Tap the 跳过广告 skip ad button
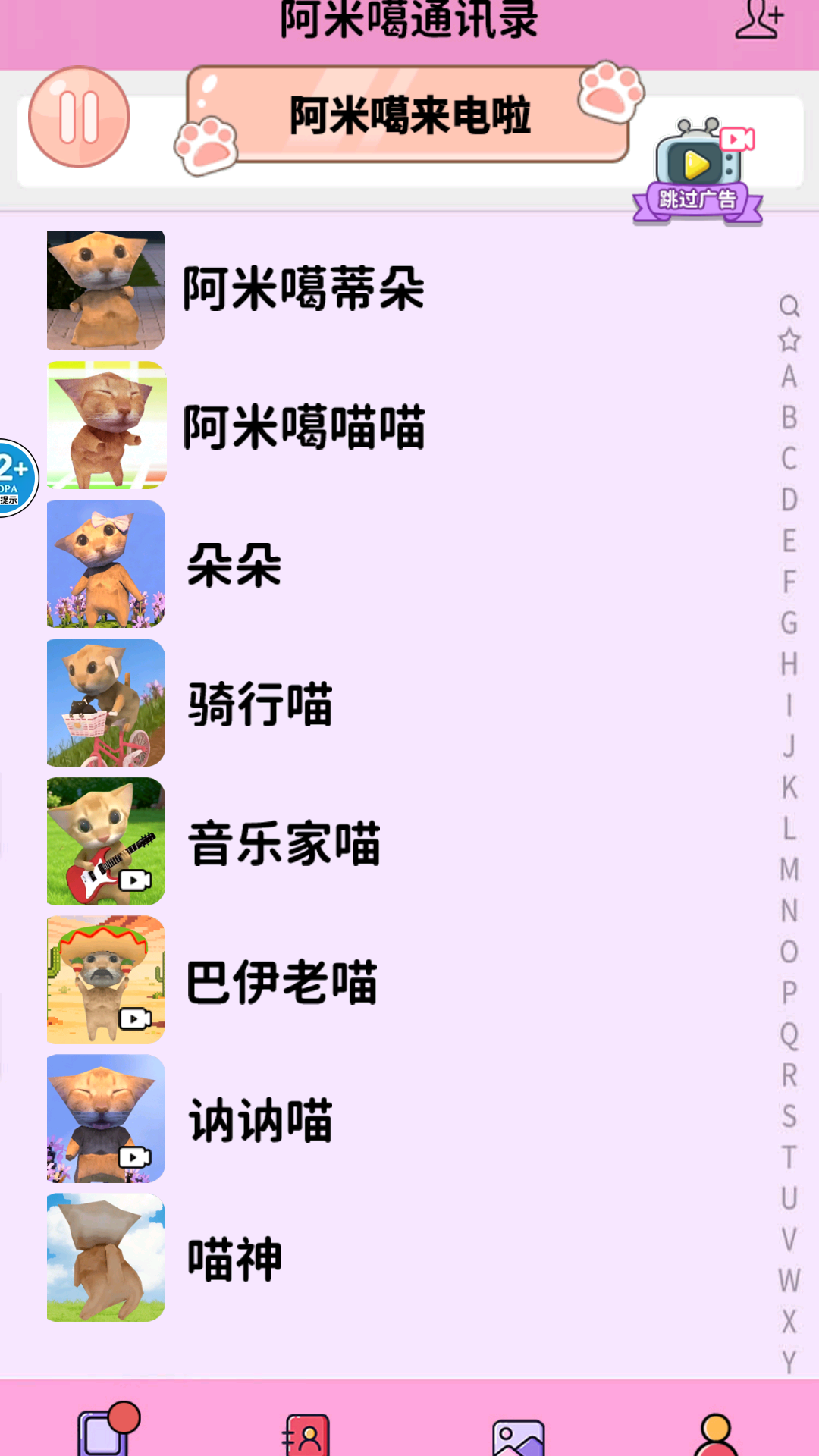 point(698,176)
